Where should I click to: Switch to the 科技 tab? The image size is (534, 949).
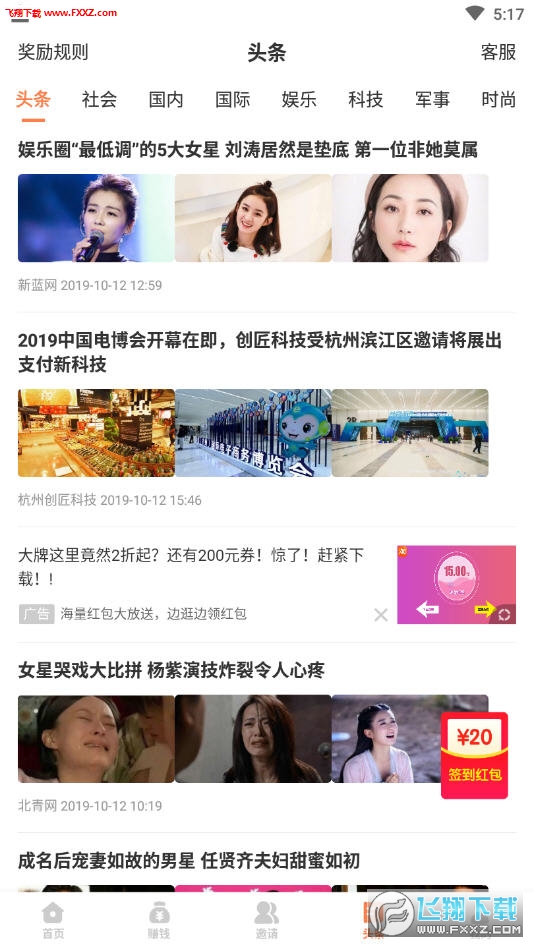click(x=366, y=99)
